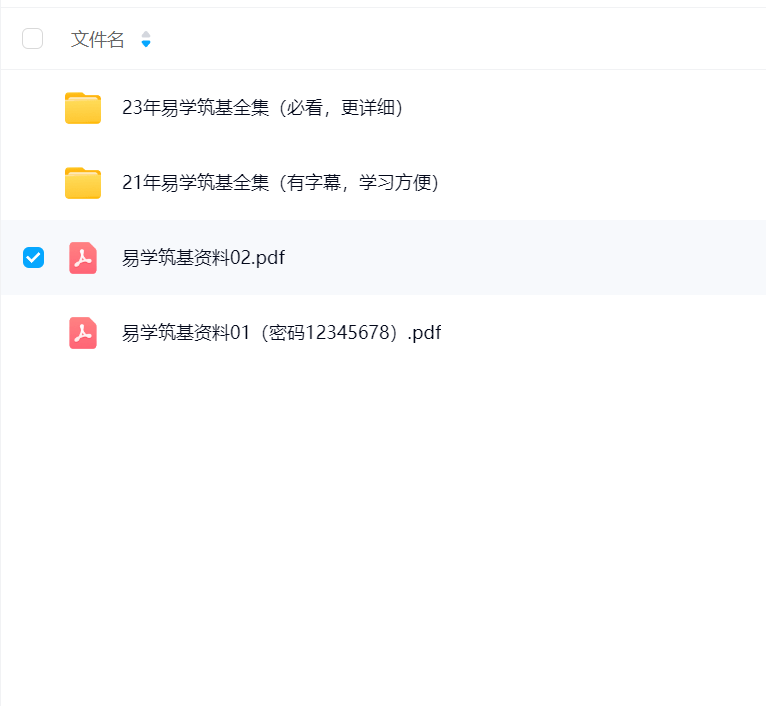Open folder 23年易学筑基全集（必看，更详细）
Viewport: 766px width, 706px height.
tap(262, 108)
